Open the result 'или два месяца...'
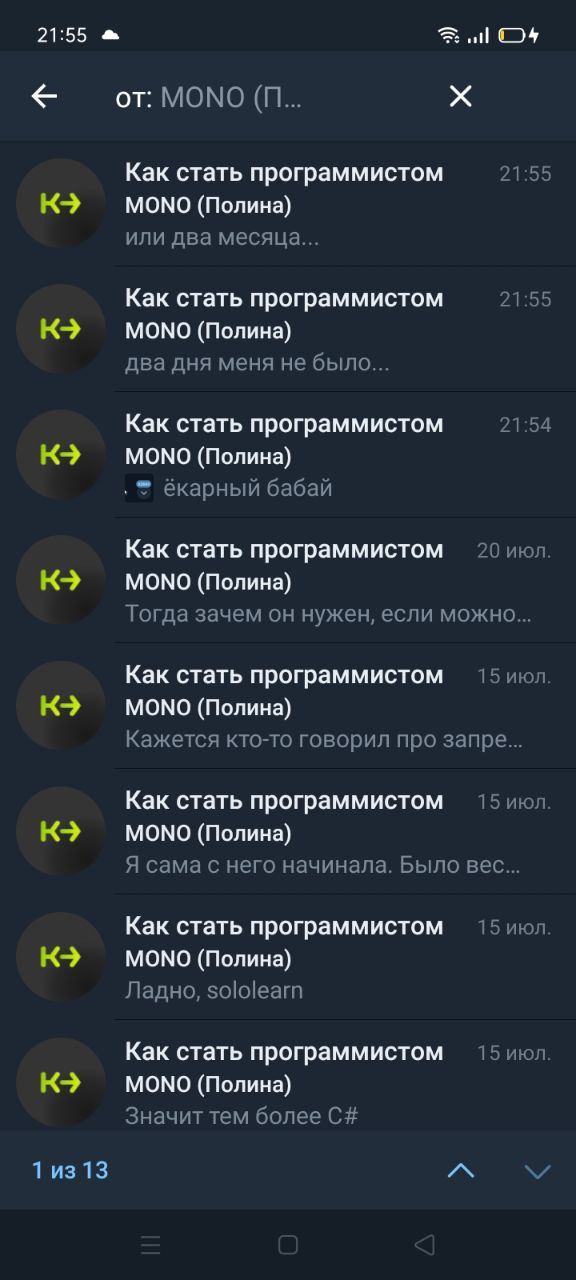 click(288, 204)
